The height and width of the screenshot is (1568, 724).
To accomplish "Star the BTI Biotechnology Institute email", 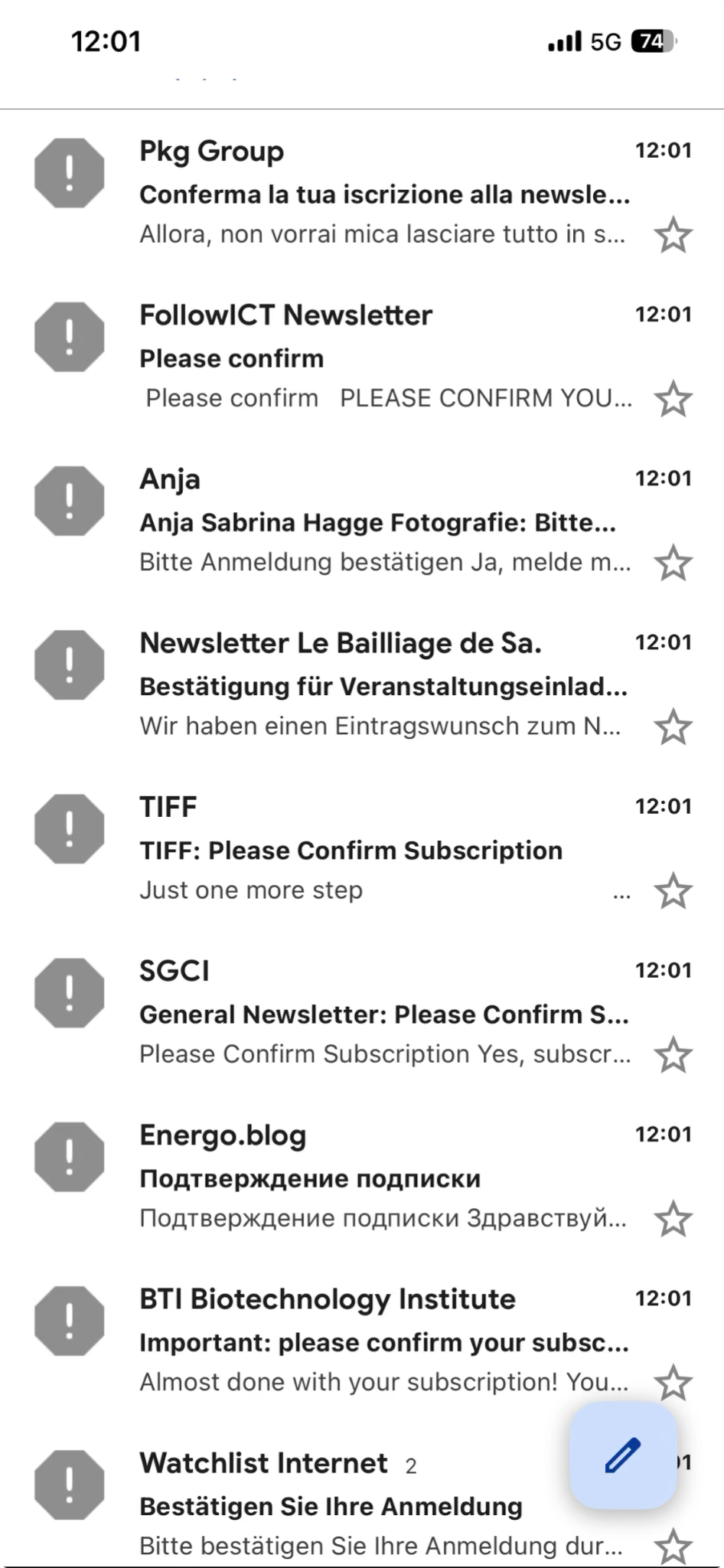I will pos(673,1383).
